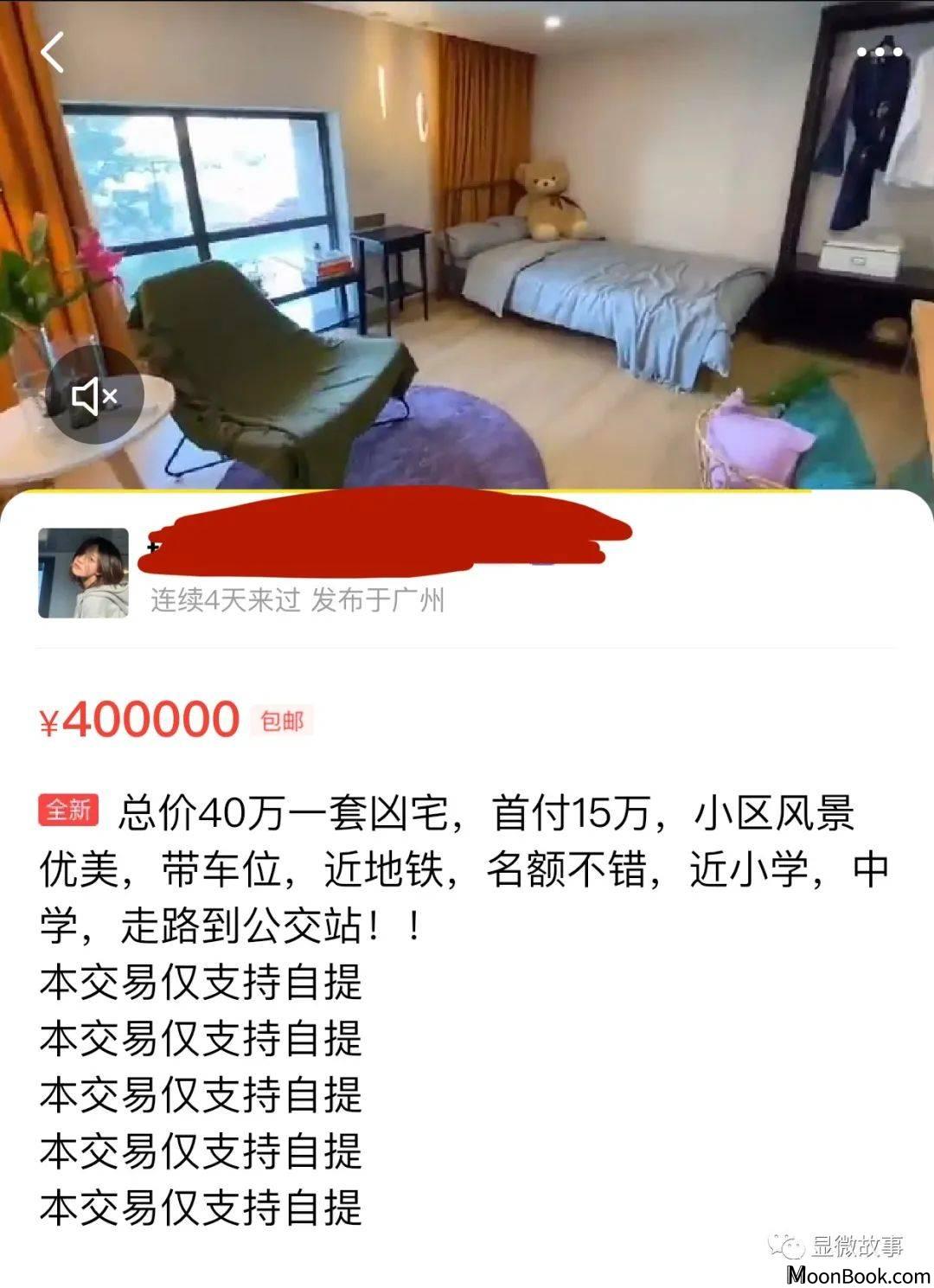This screenshot has width=934, height=1288.
Task: Unmute the listing video
Action: (94, 396)
